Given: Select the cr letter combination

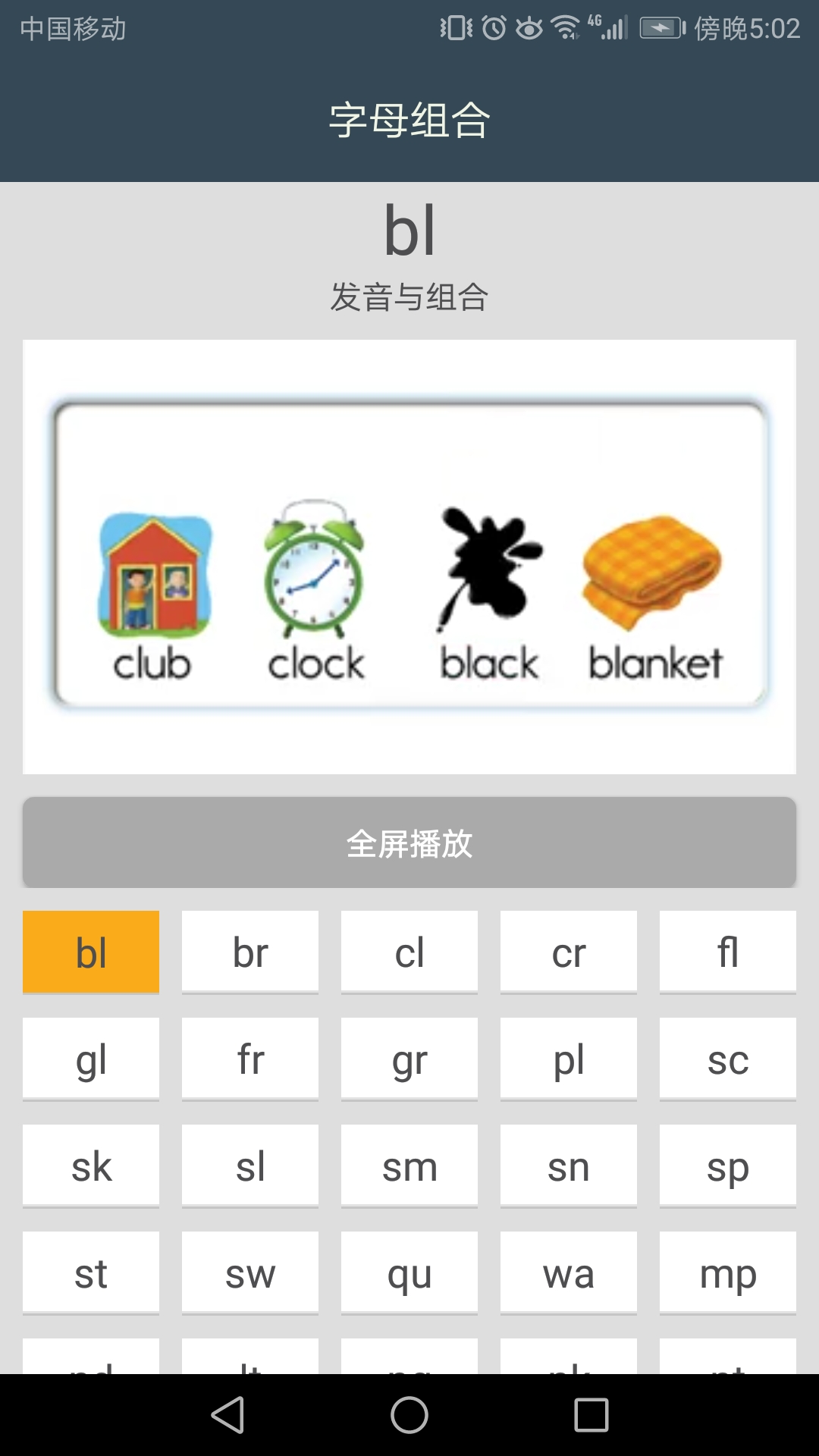Looking at the screenshot, I should coord(568,952).
